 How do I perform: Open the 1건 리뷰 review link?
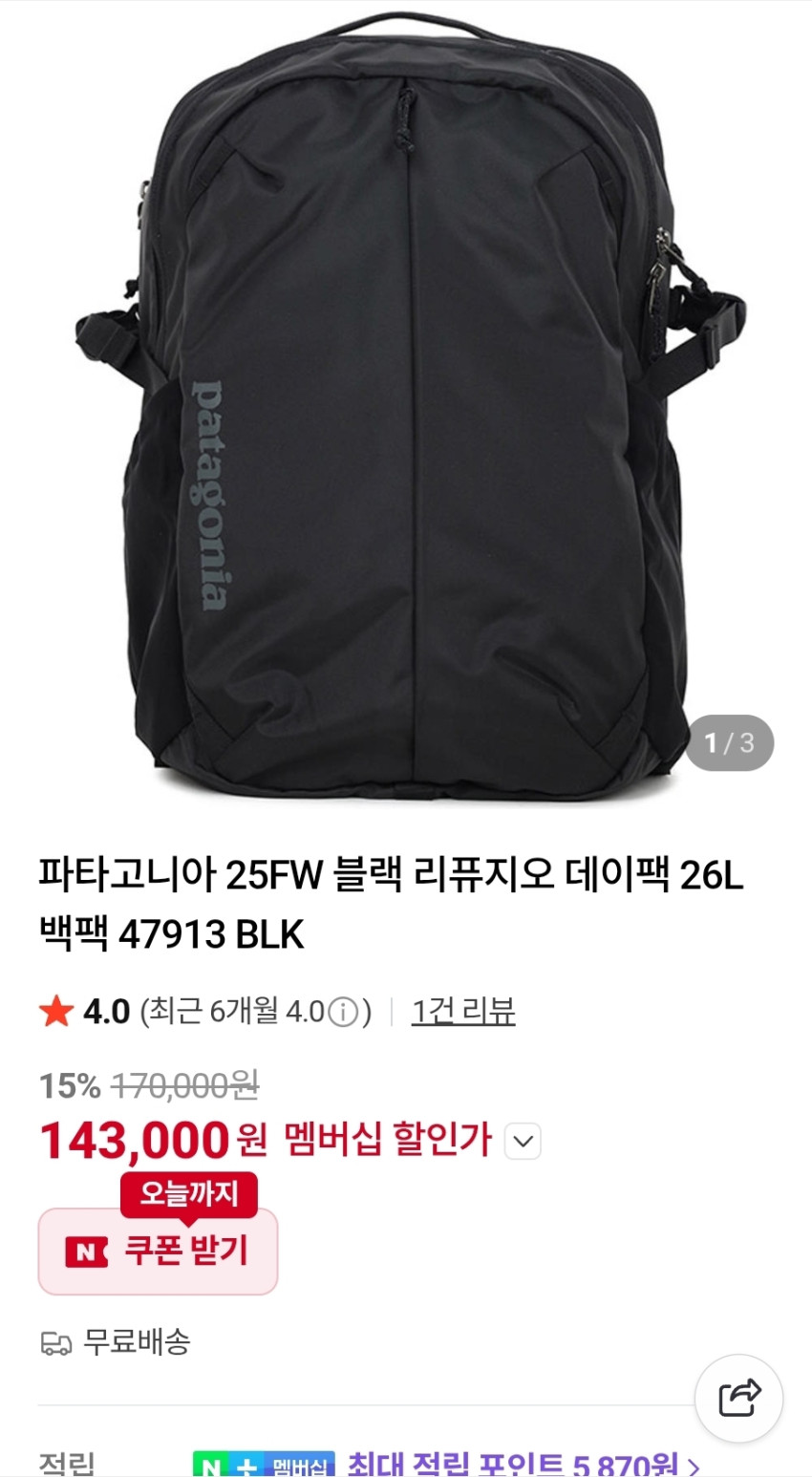(x=463, y=1011)
